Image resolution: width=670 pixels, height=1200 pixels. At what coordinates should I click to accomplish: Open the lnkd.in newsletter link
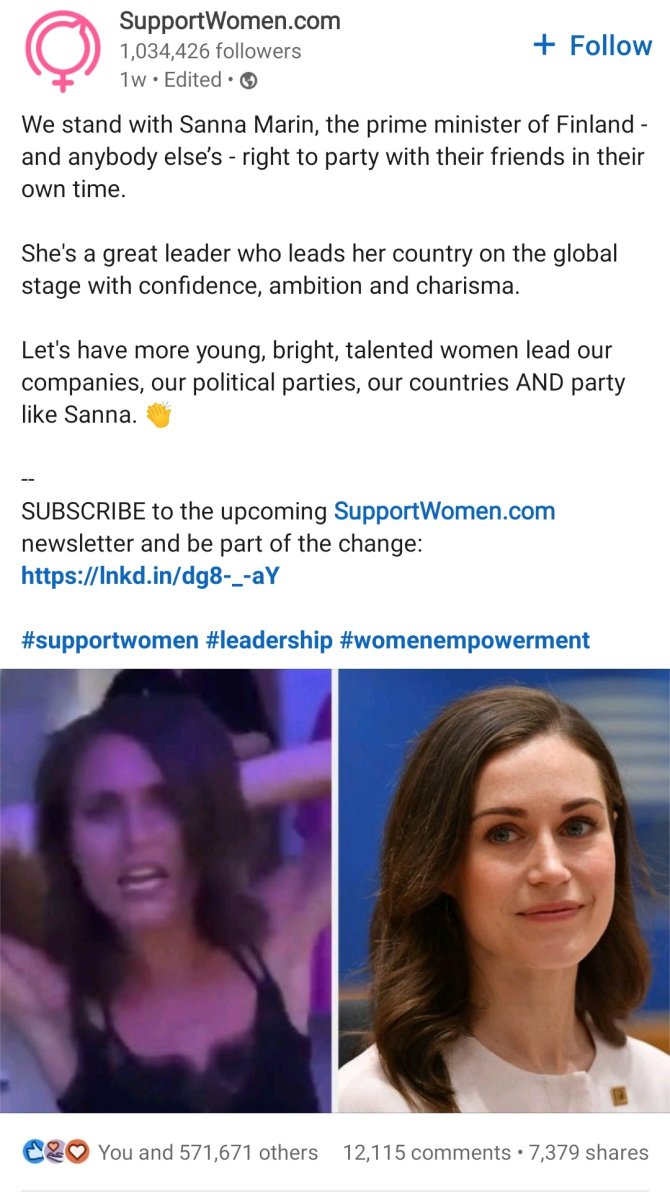148,576
